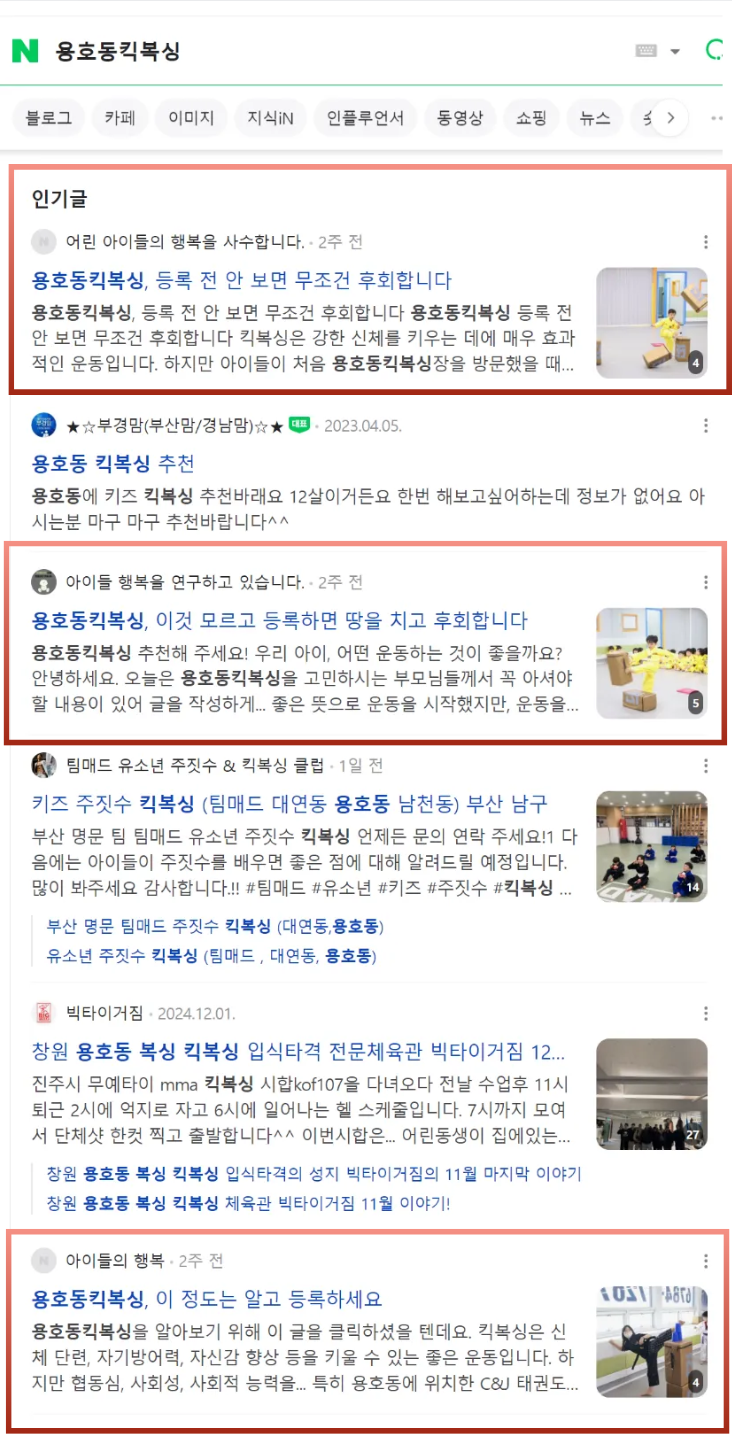Open the 키즈 주짓수 킥복싱 팀매드 post
732x1445 pixels.
289,804
